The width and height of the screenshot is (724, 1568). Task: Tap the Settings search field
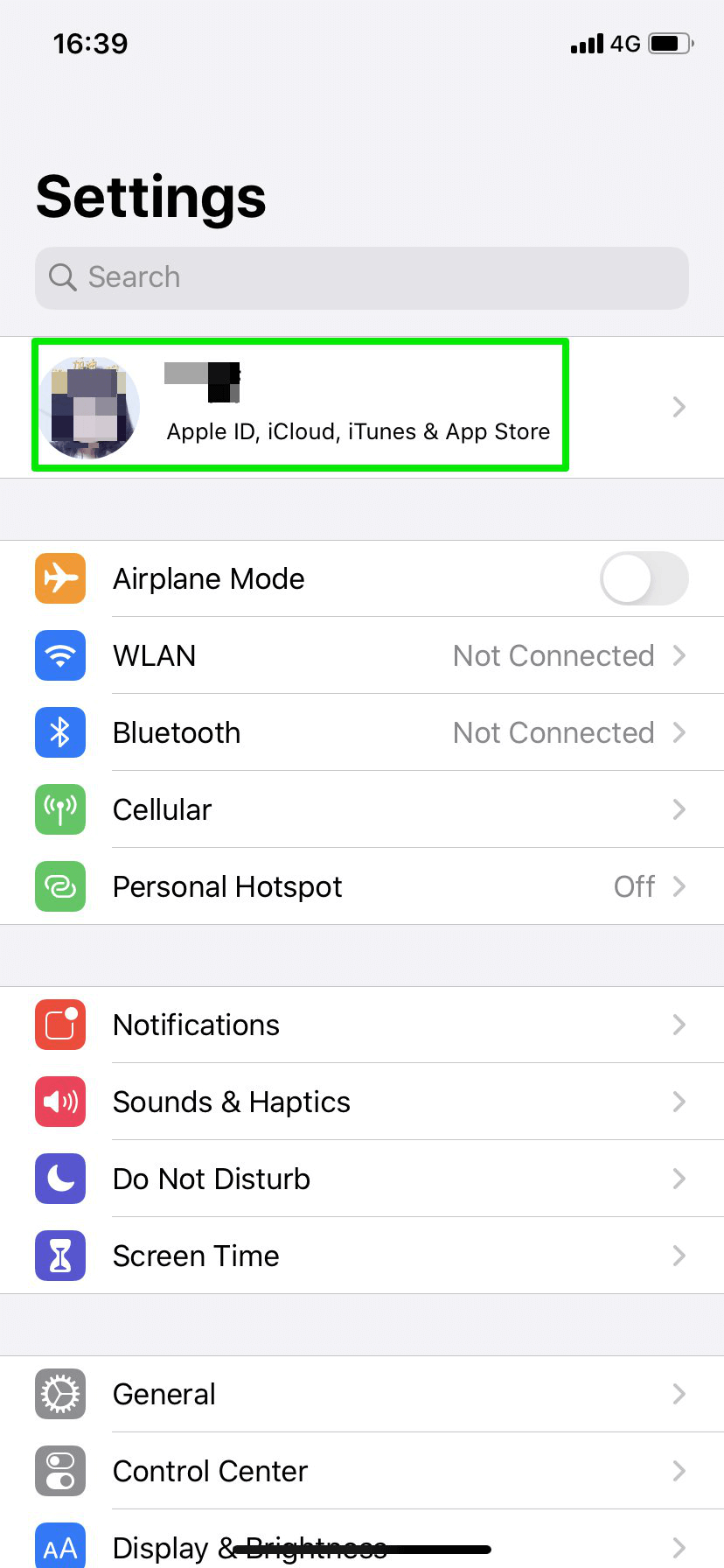[362, 277]
